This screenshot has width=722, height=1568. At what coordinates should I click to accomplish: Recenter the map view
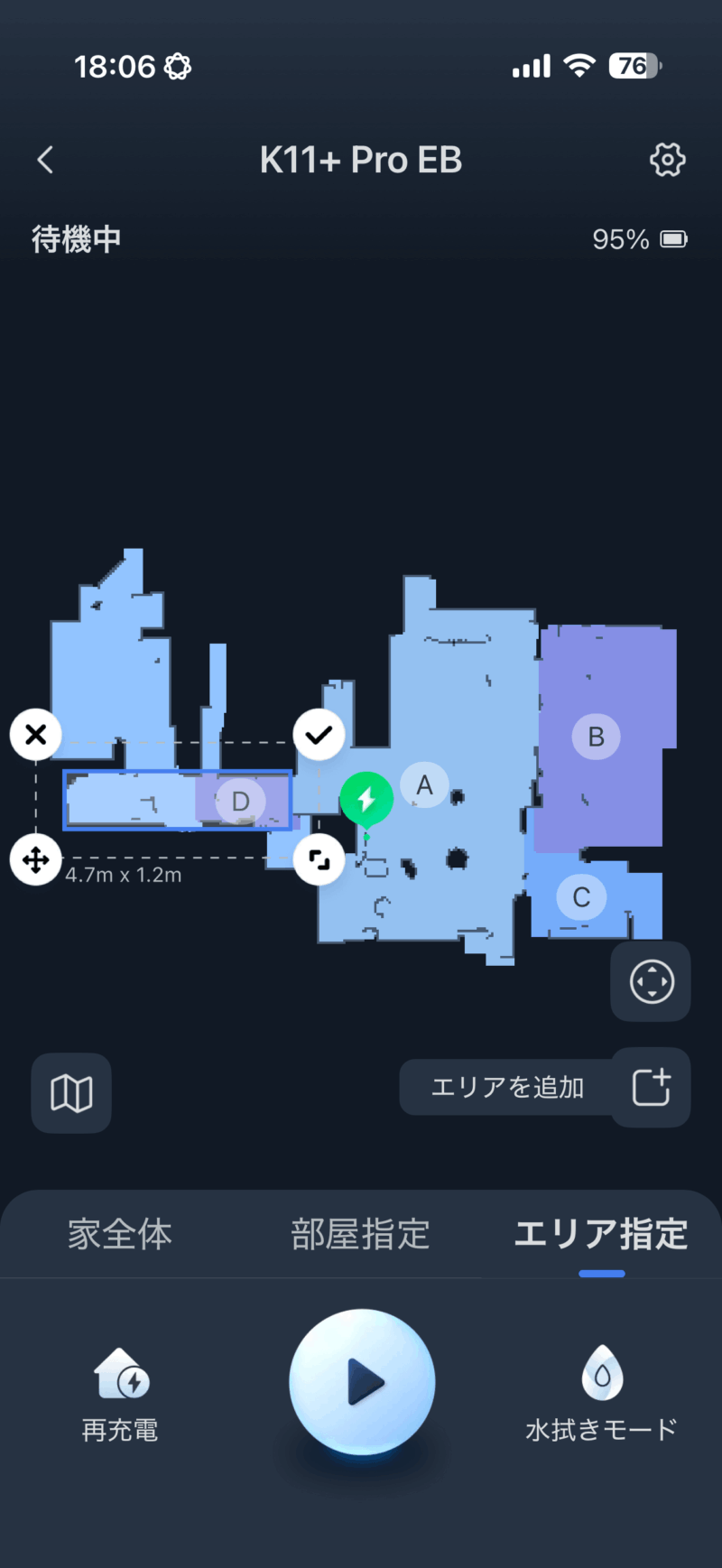(x=651, y=981)
